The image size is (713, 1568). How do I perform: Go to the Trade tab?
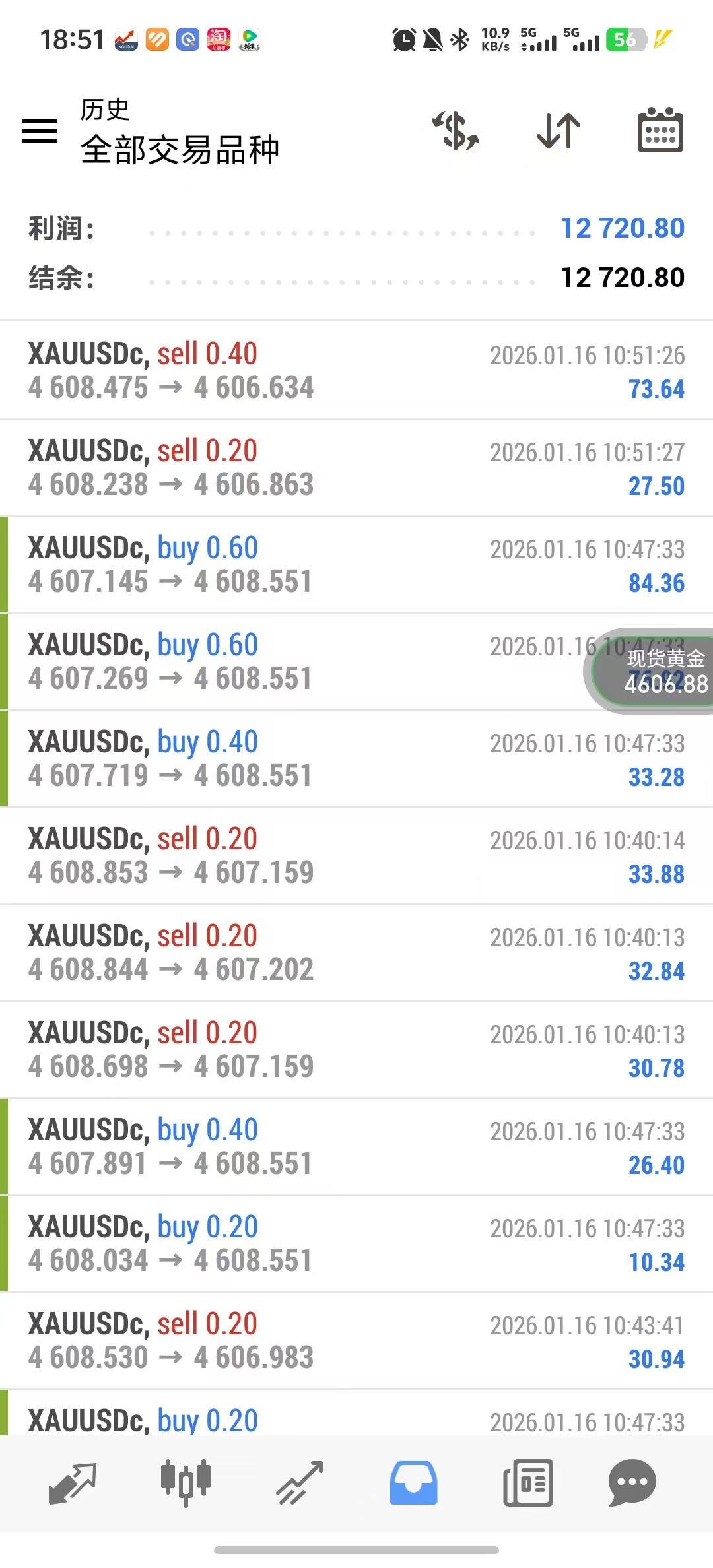(299, 1483)
